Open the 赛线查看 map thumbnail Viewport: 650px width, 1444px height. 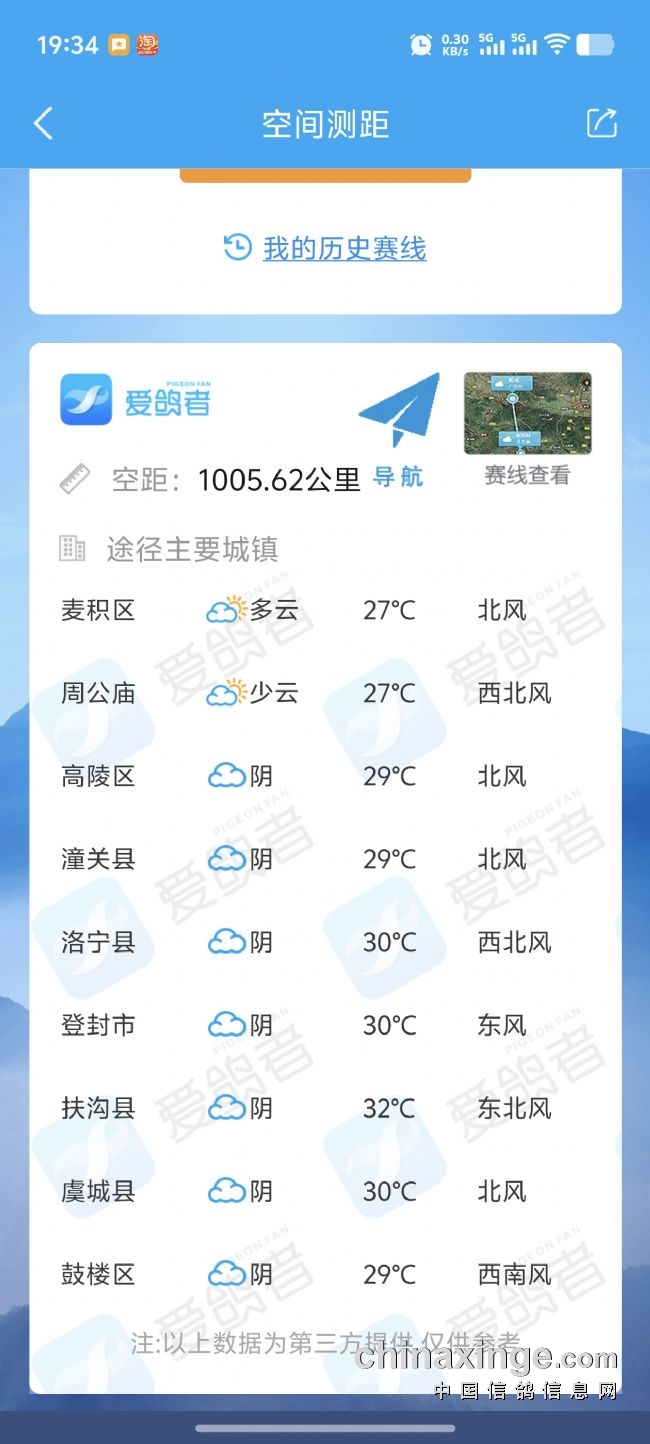coord(527,414)
